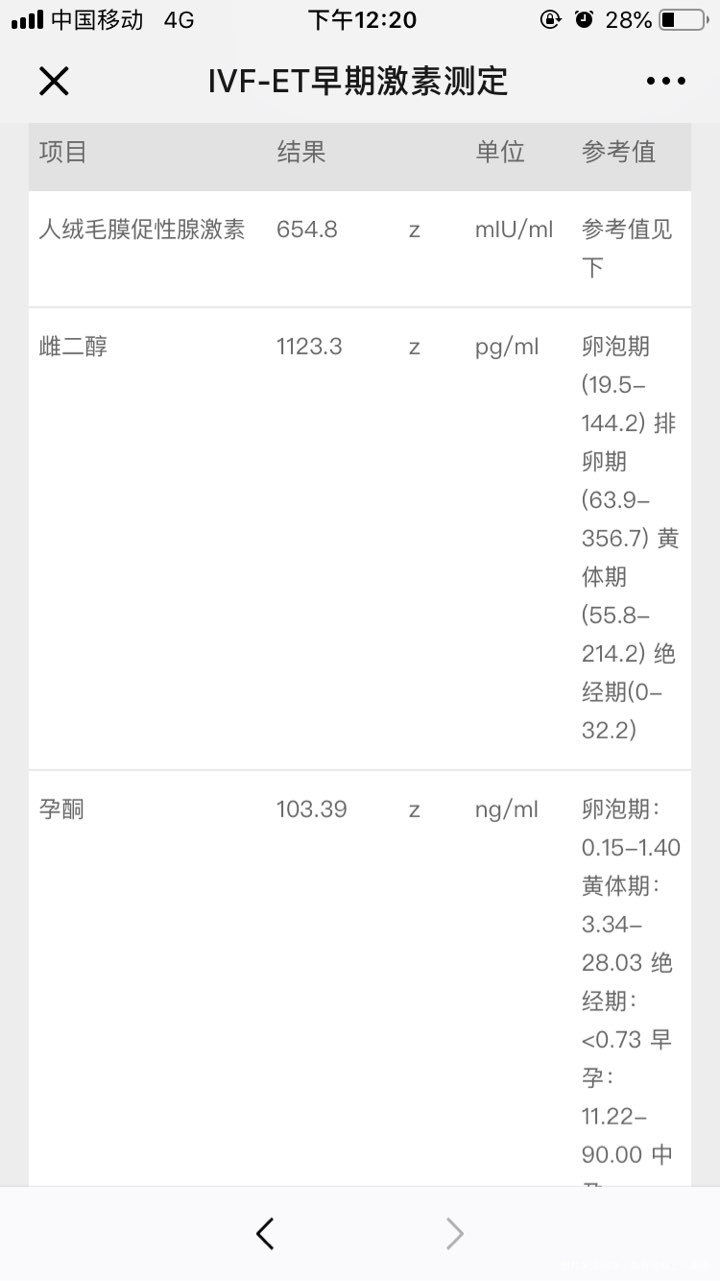Tap the z marker beside 654.8
This screenshot has width=720, height=1281.
coord(414,229)
